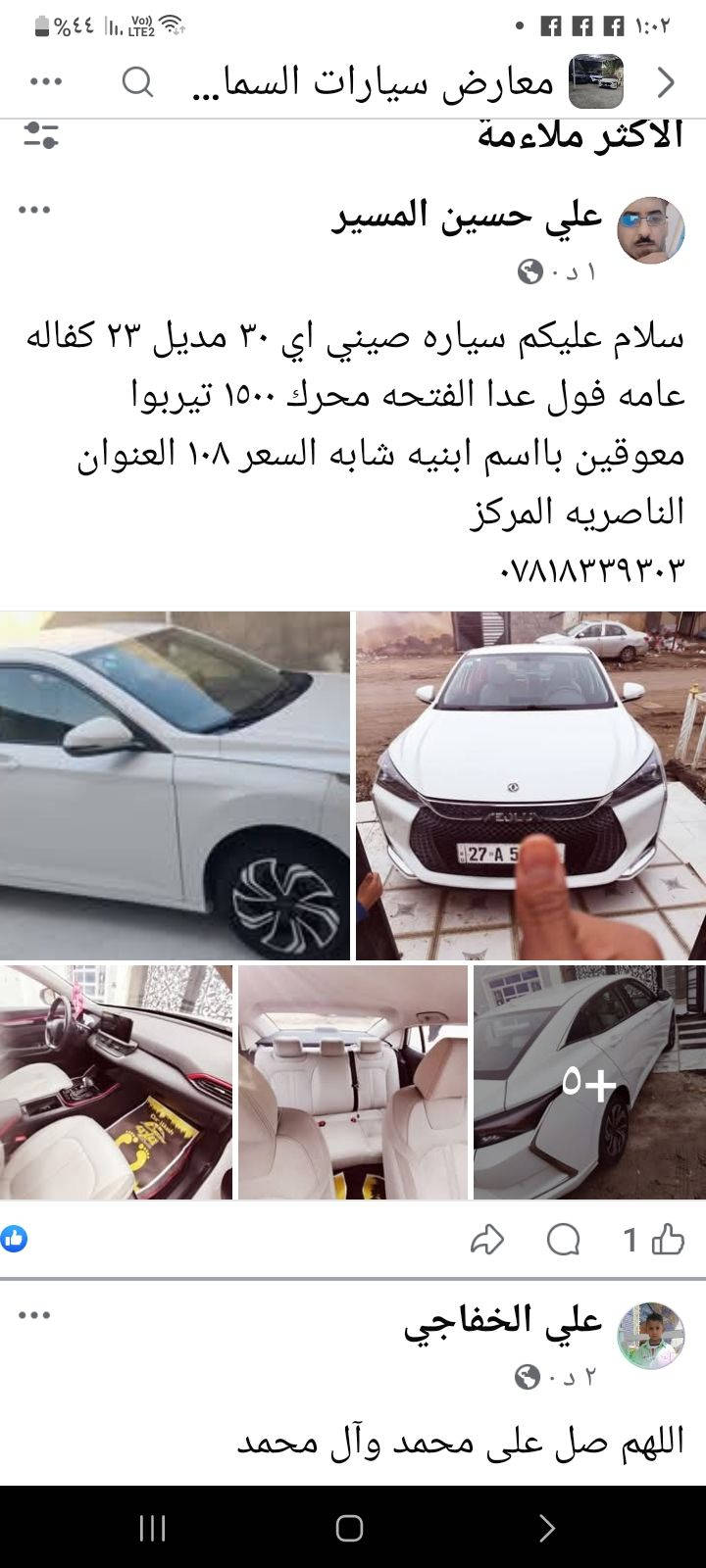This screenshot has width=706, height=1568.
Task: Go to the phone's home screen
Action: pyautogui.click(x=350, y=1528)
